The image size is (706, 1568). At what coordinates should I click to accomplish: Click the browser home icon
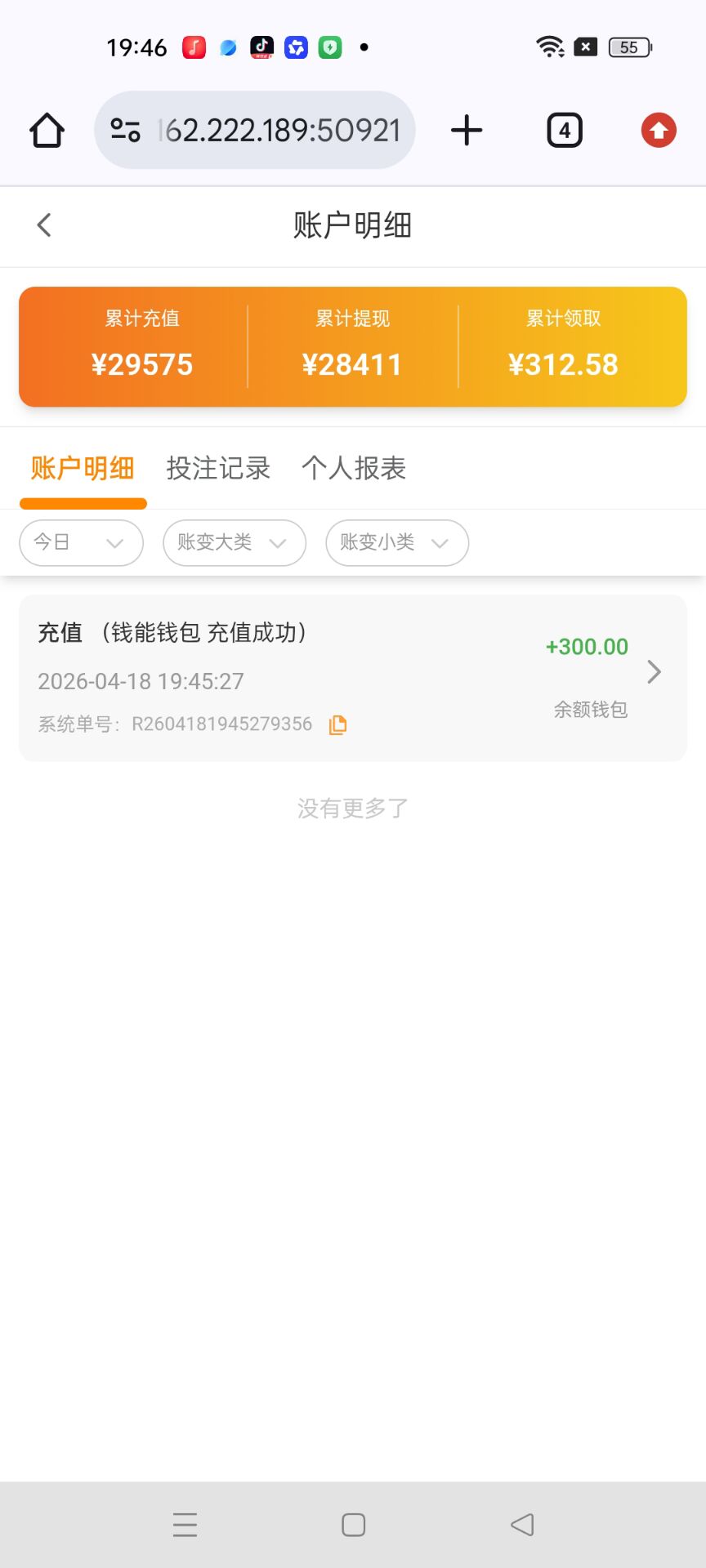pyautogui.click(x=46, y=130)
